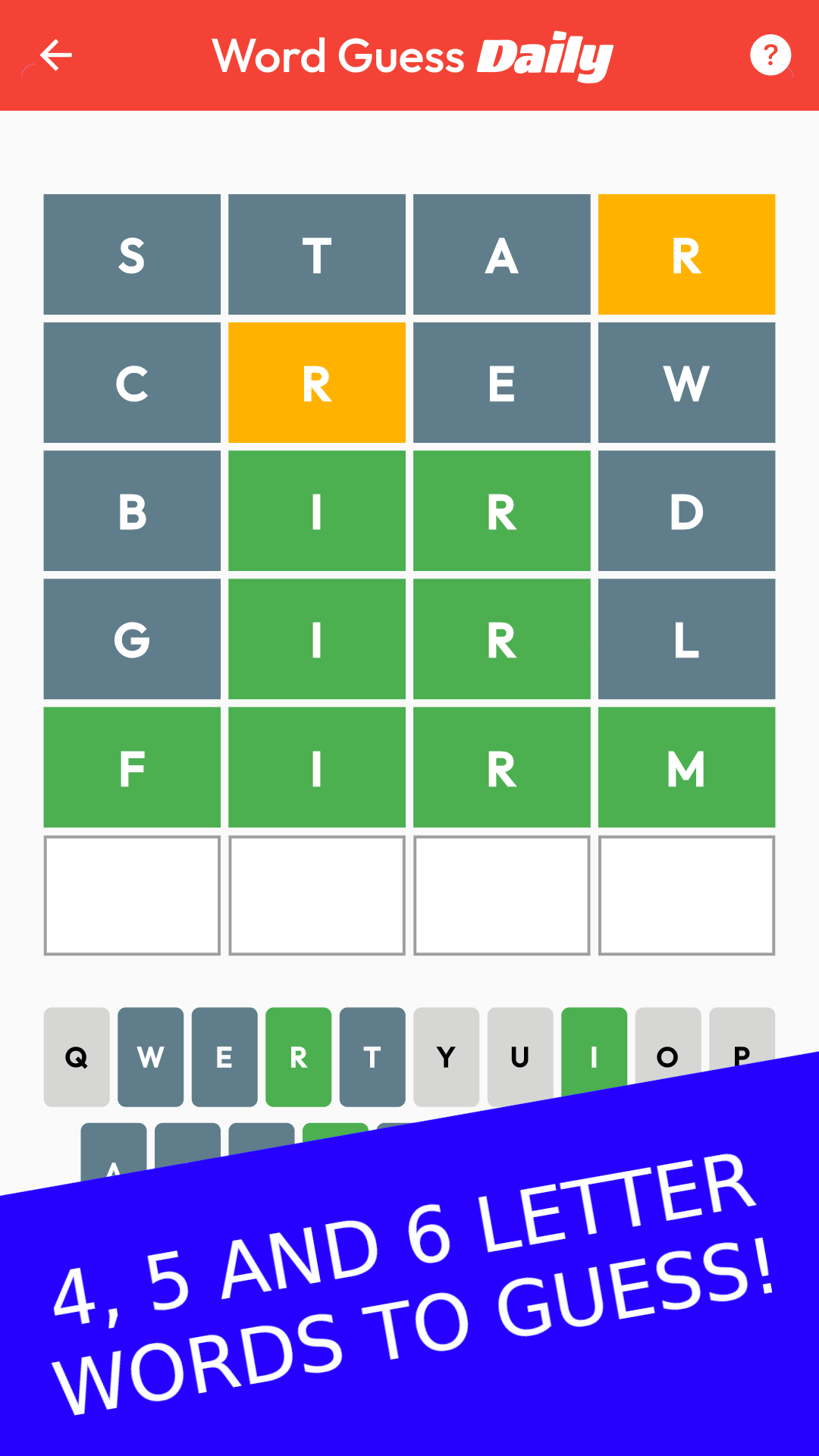
Task: Select the yellow R tile in CREW
Action: pyautogui.click(x=317, y=382)
